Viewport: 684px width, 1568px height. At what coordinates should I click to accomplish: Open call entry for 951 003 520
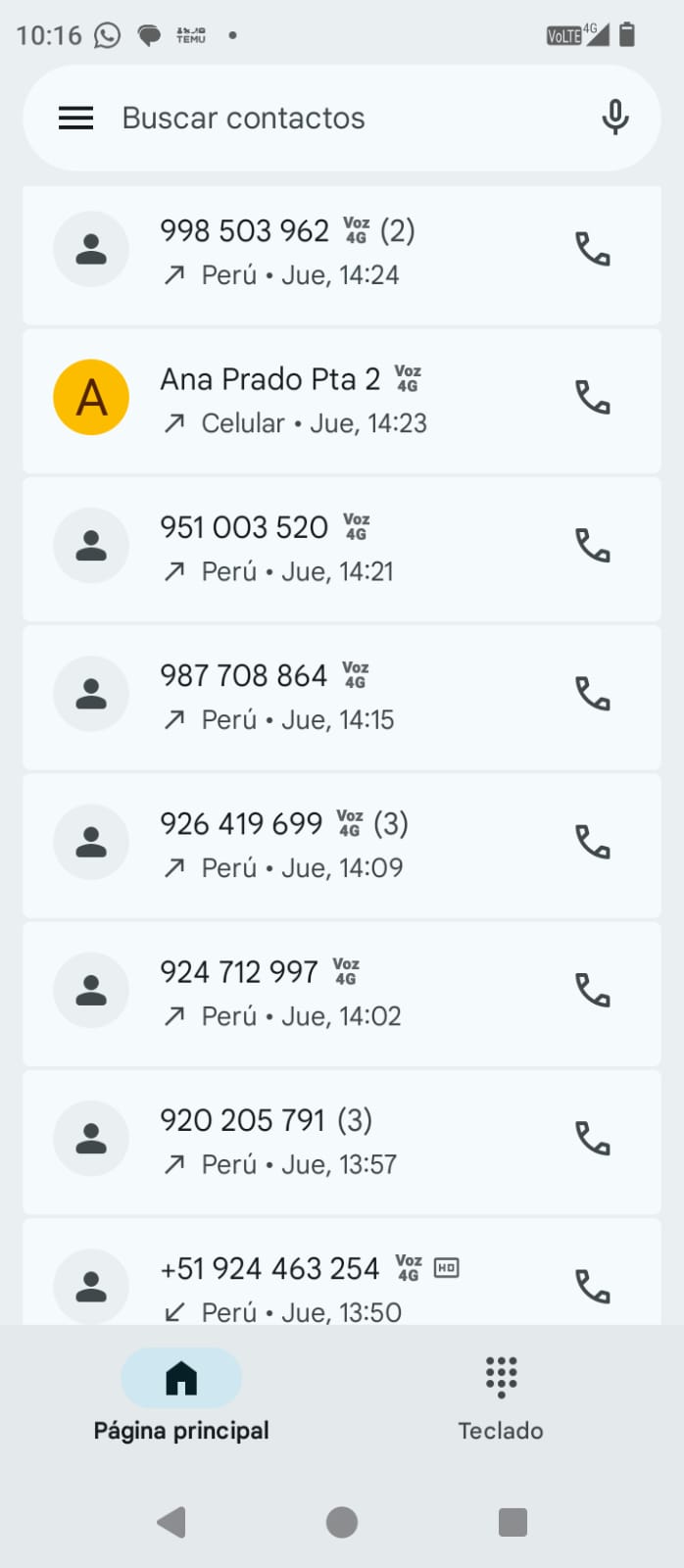pyautogui.click(x=333, y=548)
